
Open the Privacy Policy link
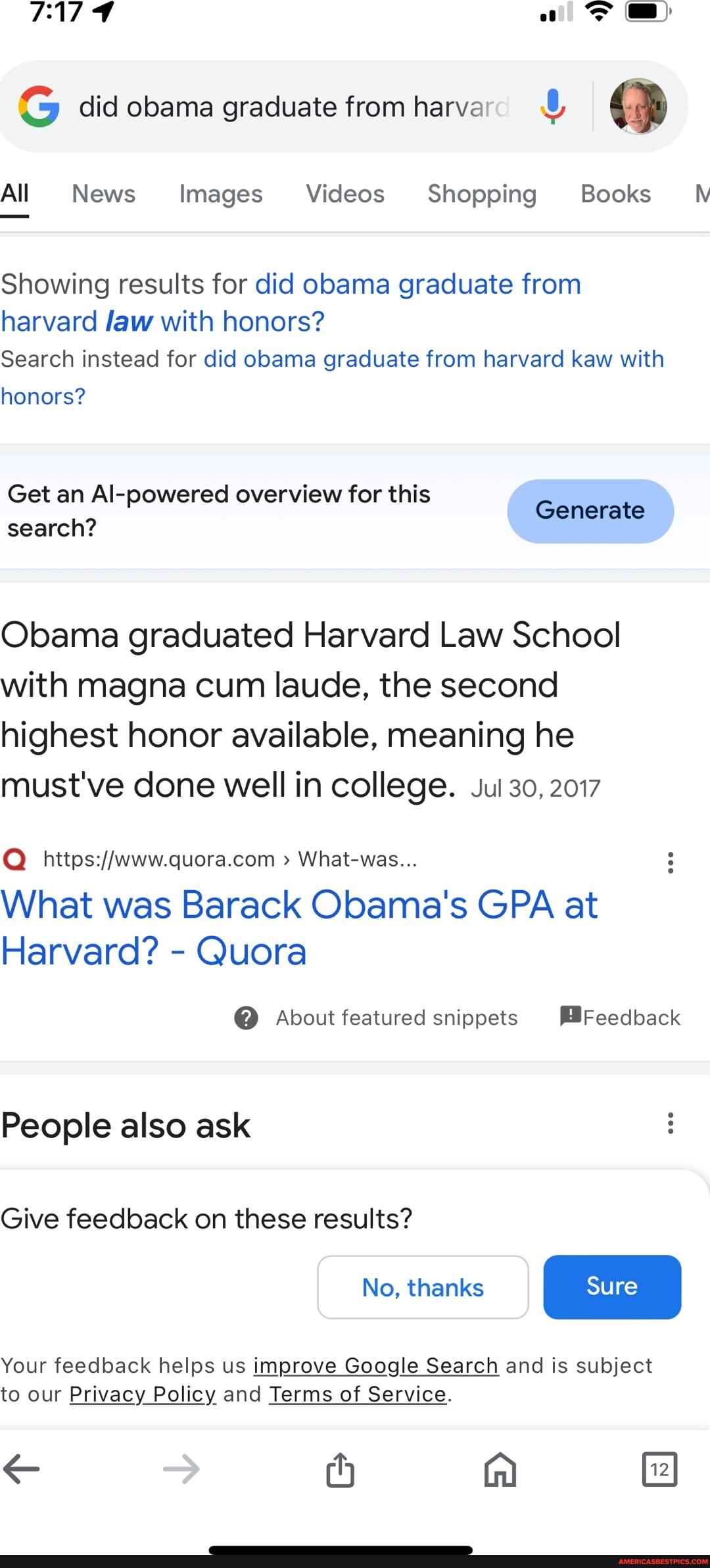coord(143,1394)
